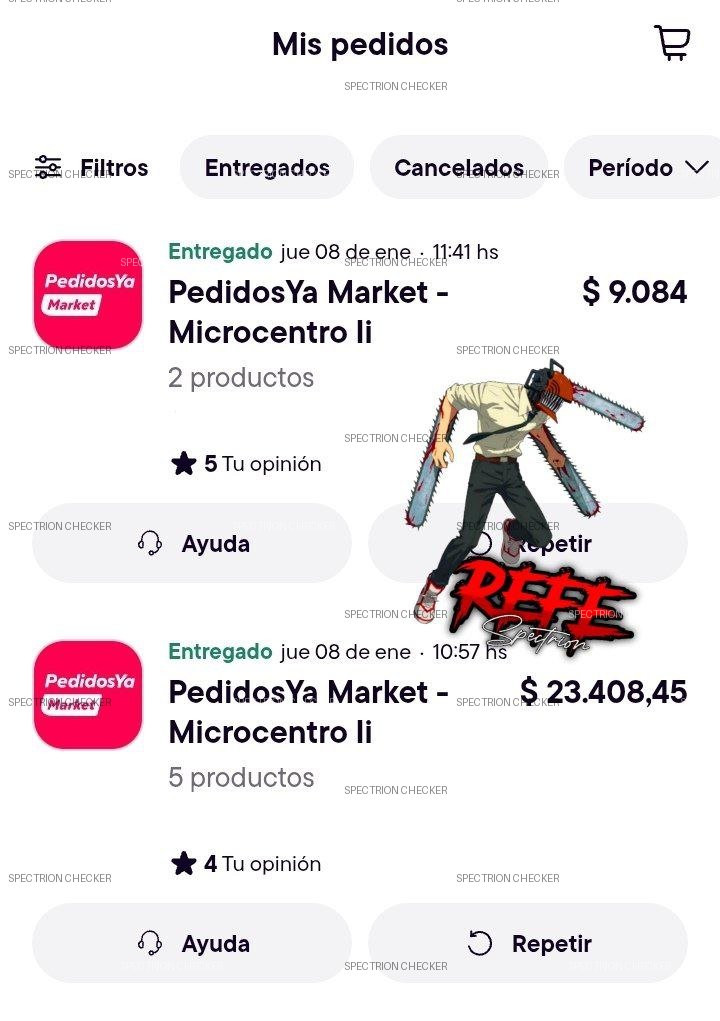Show only Cancelados orders
Screen dimensions: 720x1021
pyautogui.click(x=459, y=168)
